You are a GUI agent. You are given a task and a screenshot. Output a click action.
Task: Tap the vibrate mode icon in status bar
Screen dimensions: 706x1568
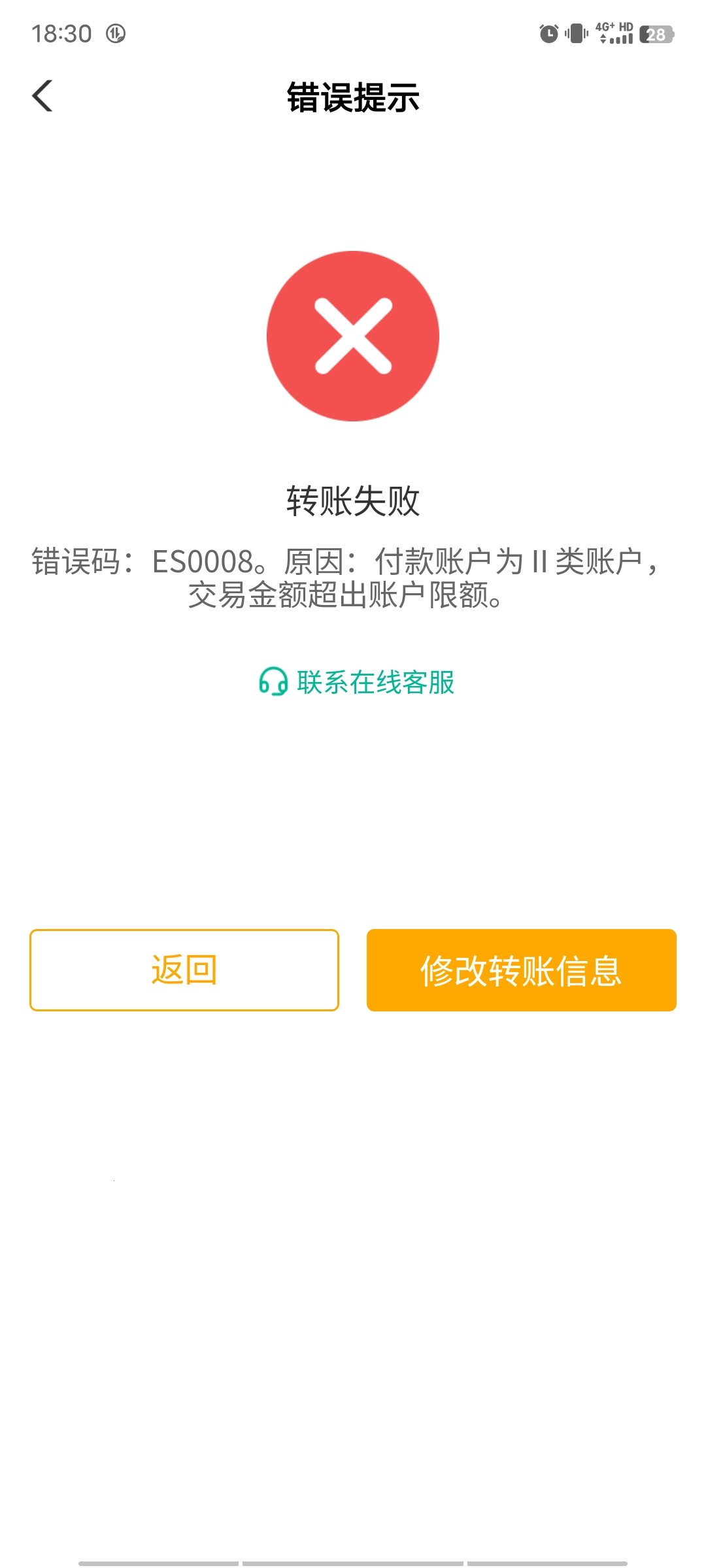575,31
